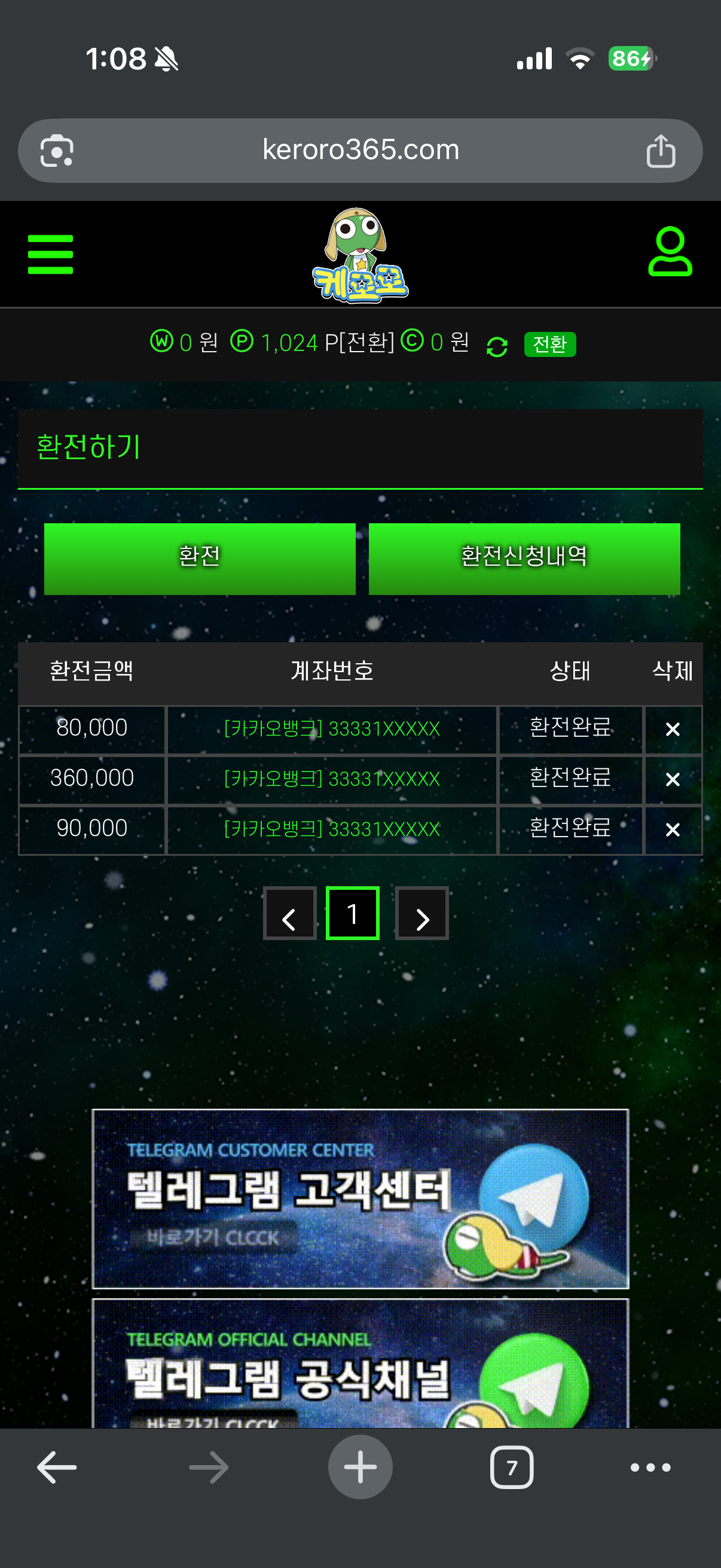Image resolution: width=721 pixels, height=1568 pixels.
Task: Open a new browser tab
Action: point(360,1467)
